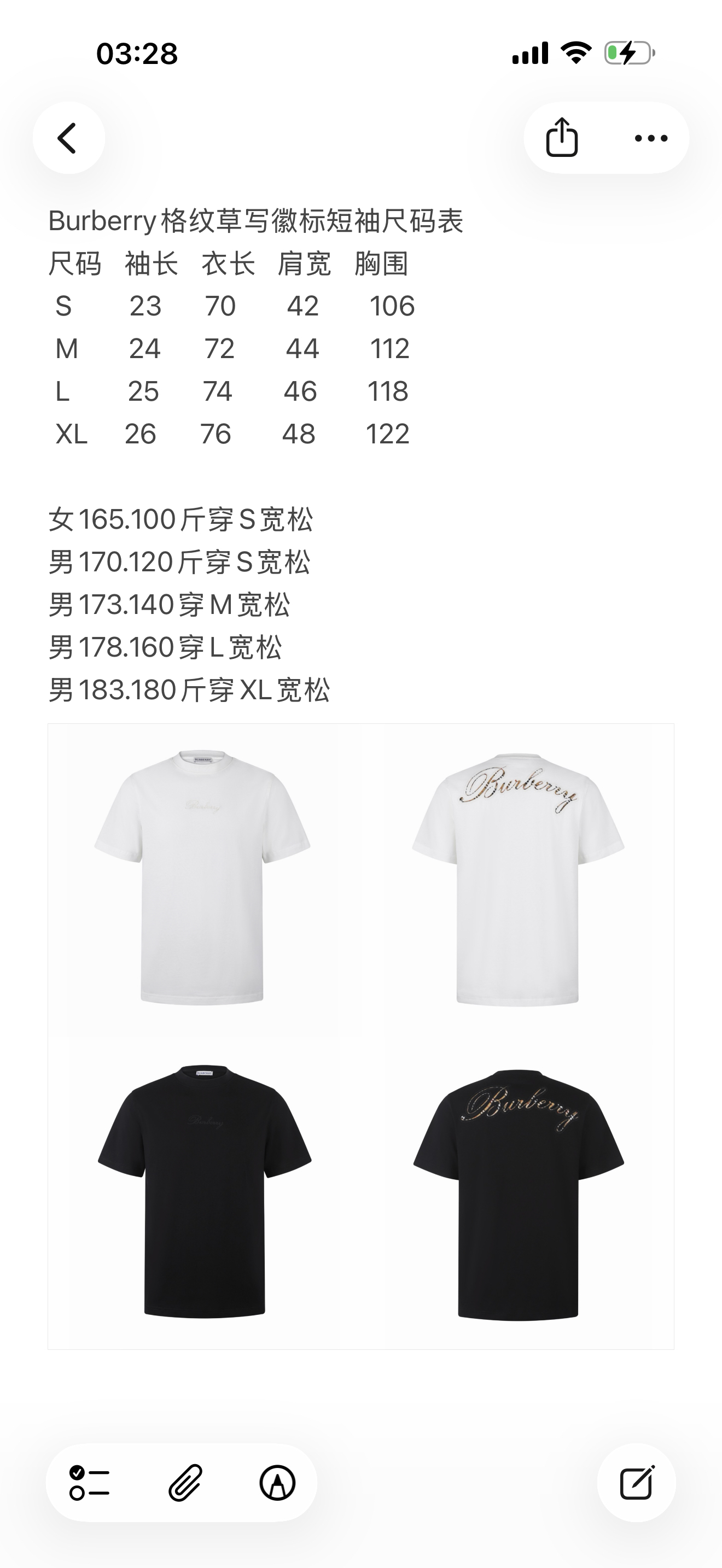Attach a file with the paperclip
The image size is (722, 1568).
coord(184,1482)
